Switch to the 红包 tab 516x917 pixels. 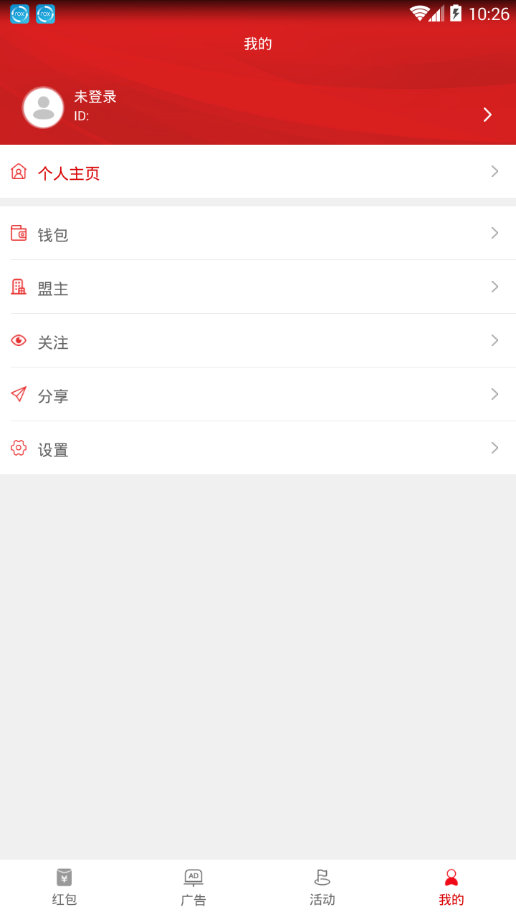[64, 888]
